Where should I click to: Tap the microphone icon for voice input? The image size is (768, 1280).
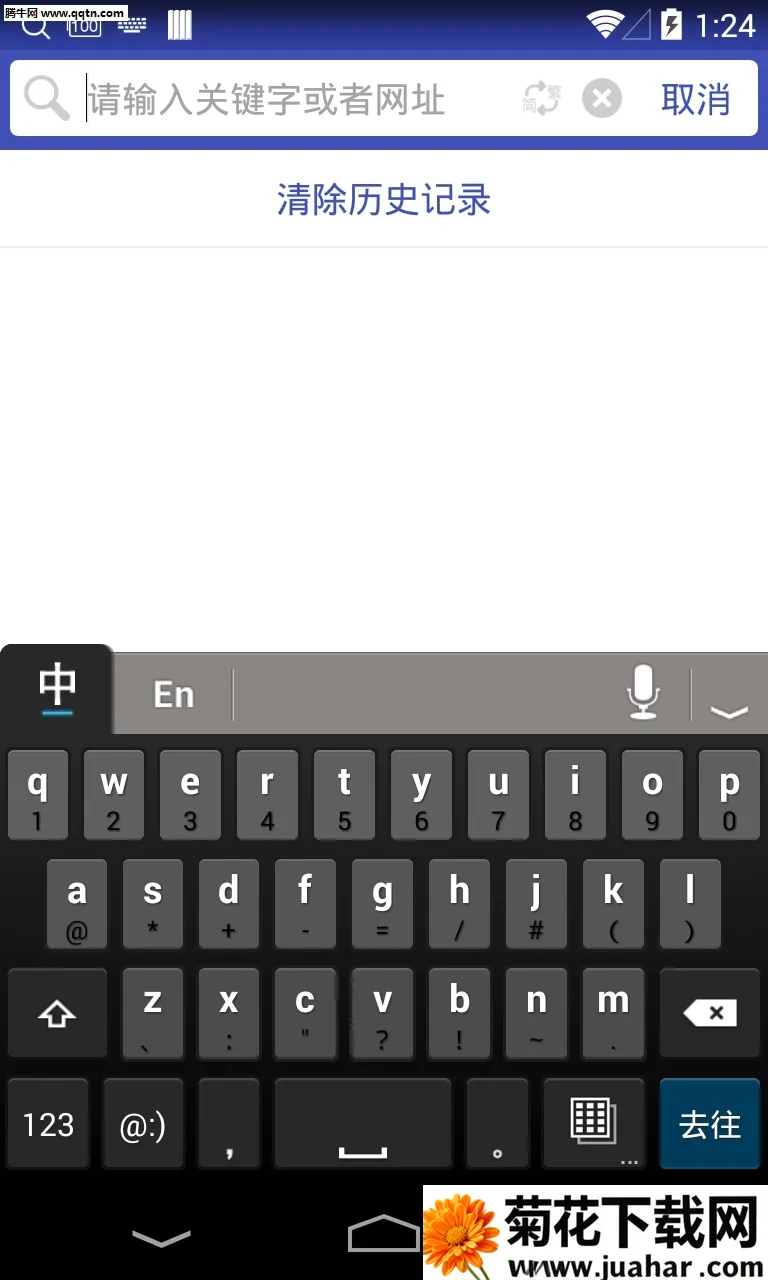point(642,692)
